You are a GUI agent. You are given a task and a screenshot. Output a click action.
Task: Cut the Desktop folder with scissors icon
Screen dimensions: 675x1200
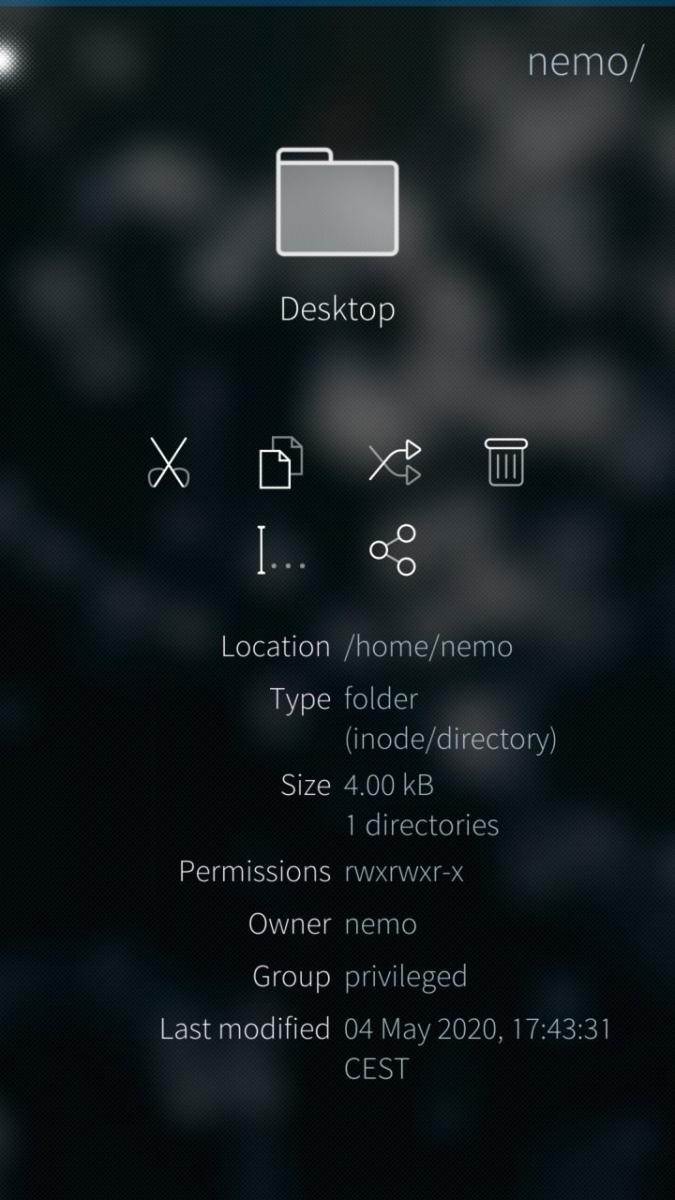coord(168,463)
